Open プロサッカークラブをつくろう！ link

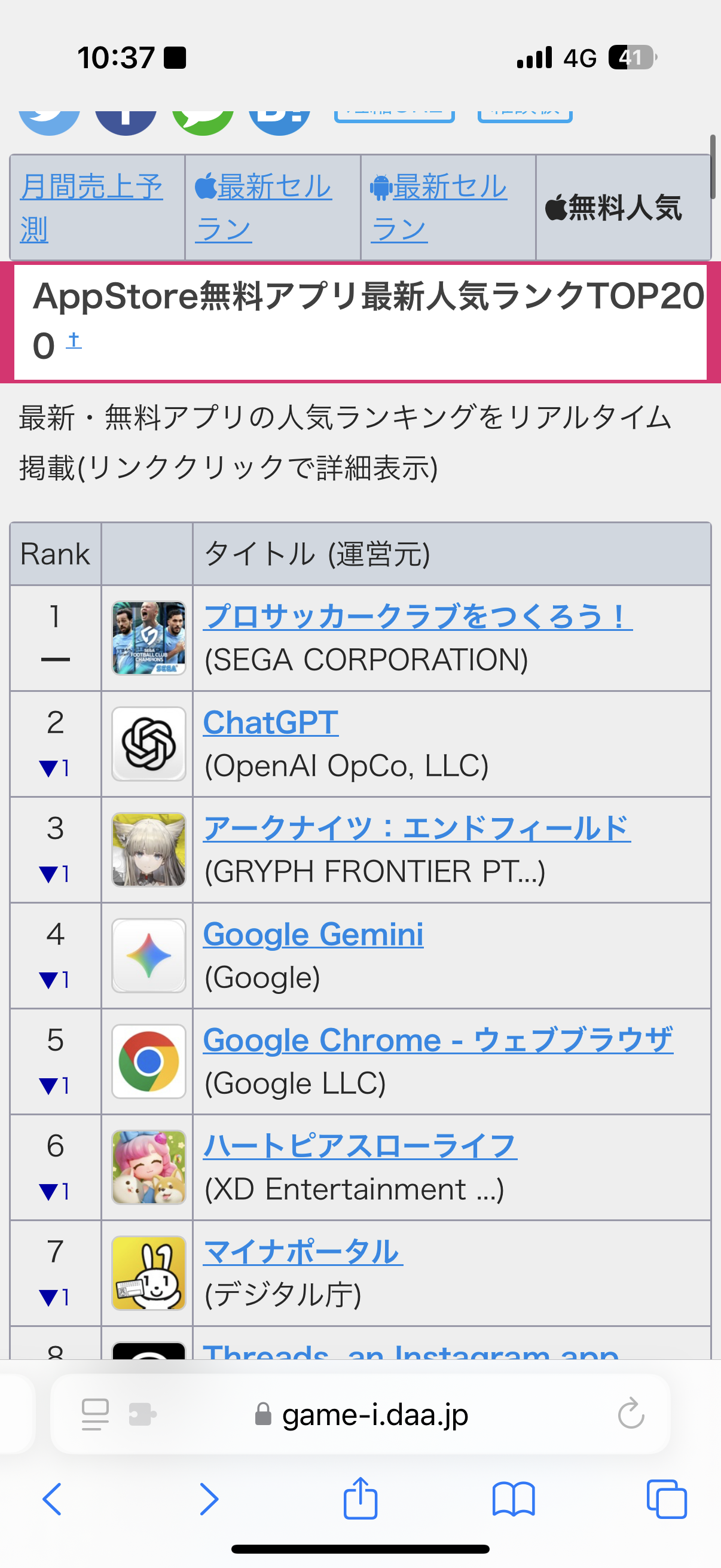(417, 617)
